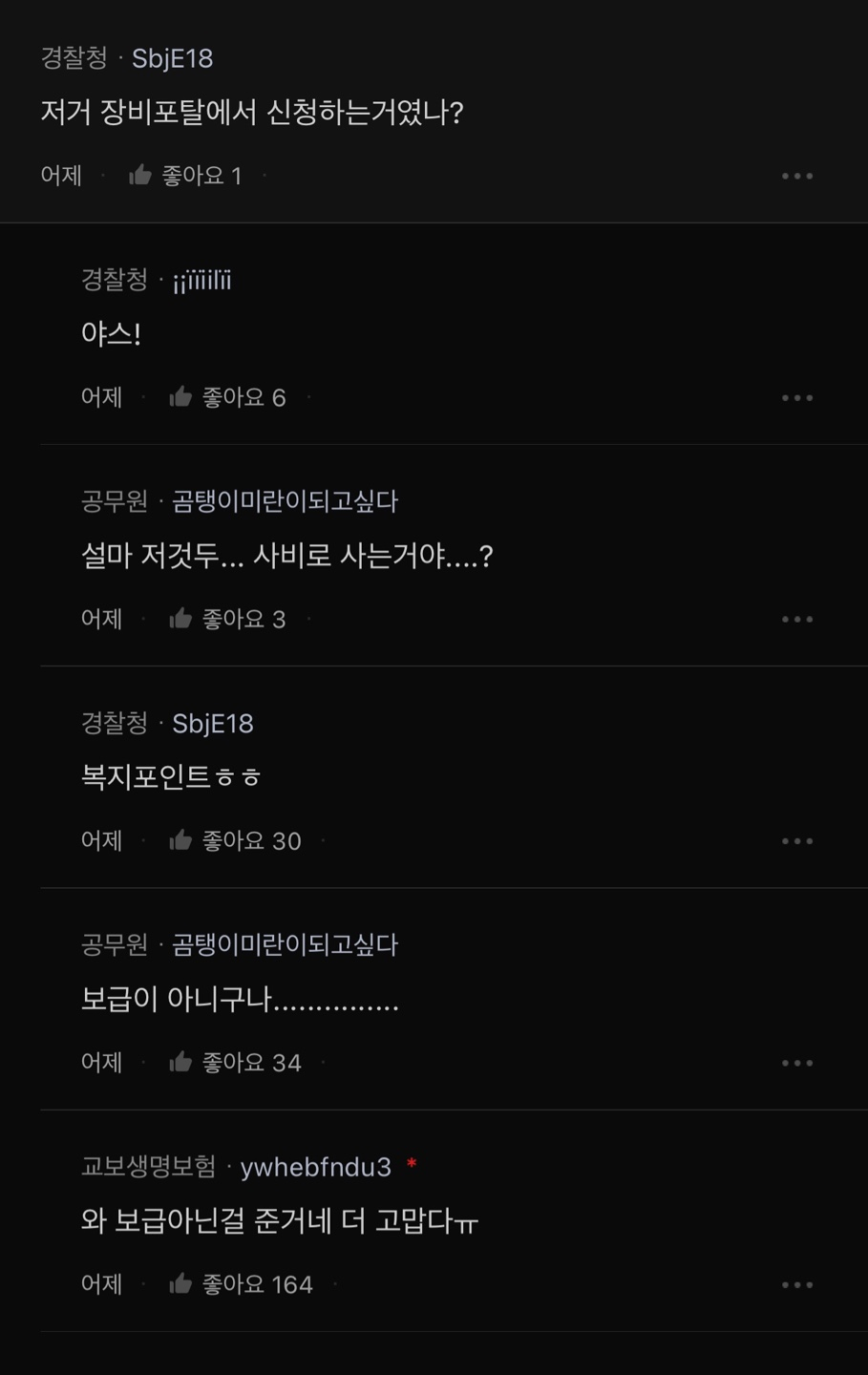This screenshot has width=868, height=1375.
Task: Open more options on '설마 저것두...' reply
Action: (x=796, y=620)
